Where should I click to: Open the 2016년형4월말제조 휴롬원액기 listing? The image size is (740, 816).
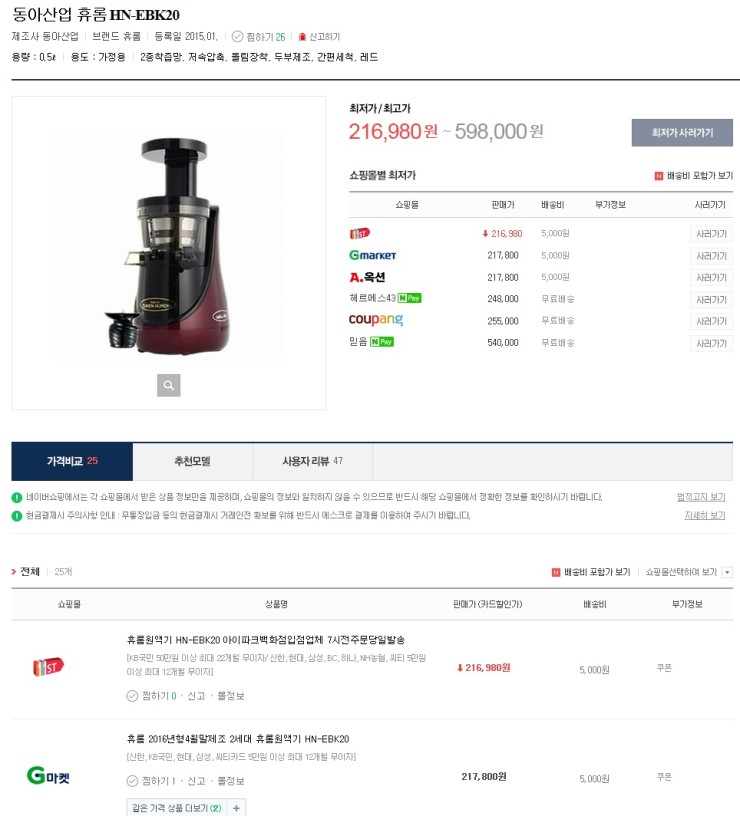pyautogui.click(x=237, y=739)
